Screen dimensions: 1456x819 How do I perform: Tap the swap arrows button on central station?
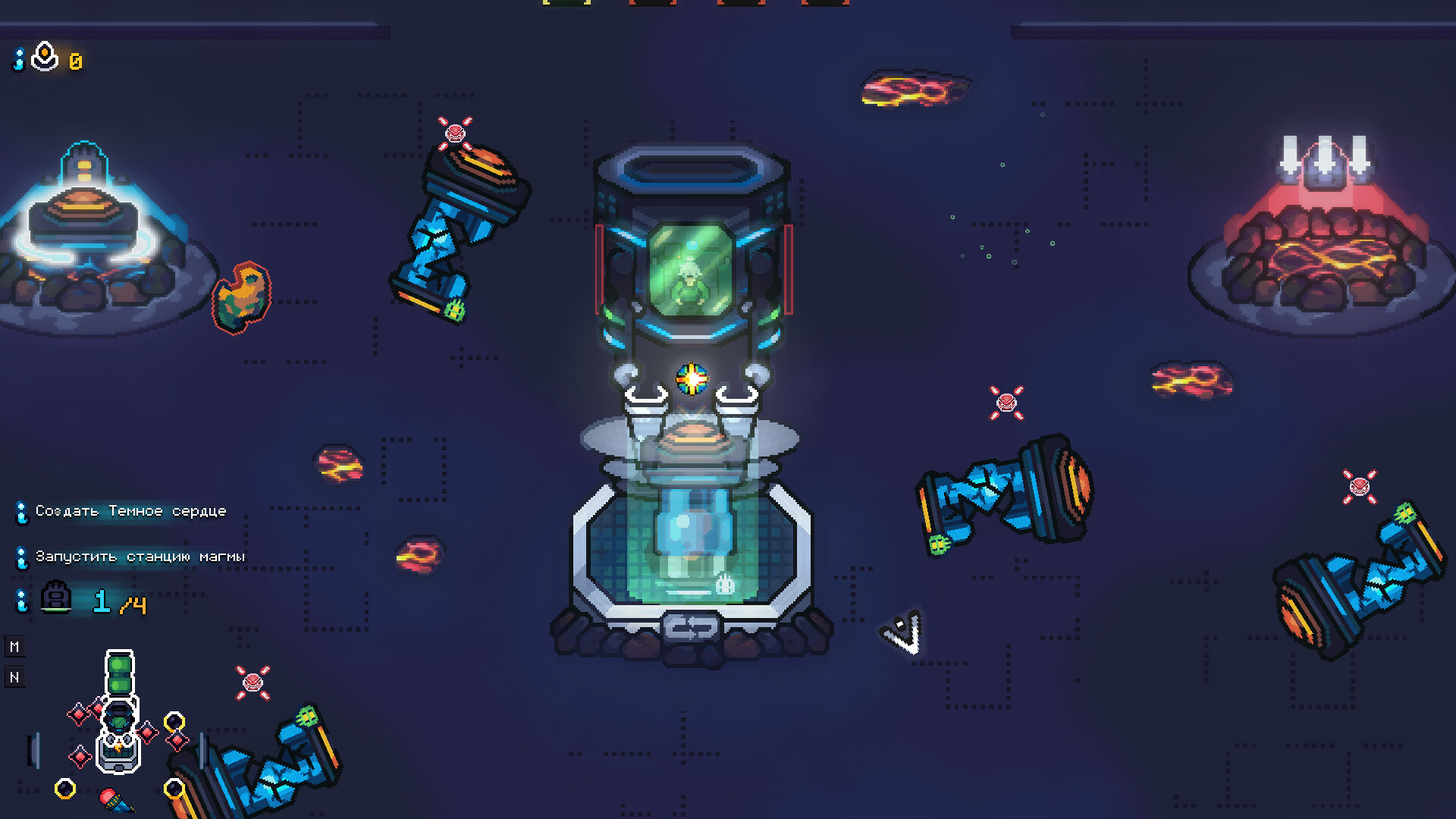coord(690,628)
